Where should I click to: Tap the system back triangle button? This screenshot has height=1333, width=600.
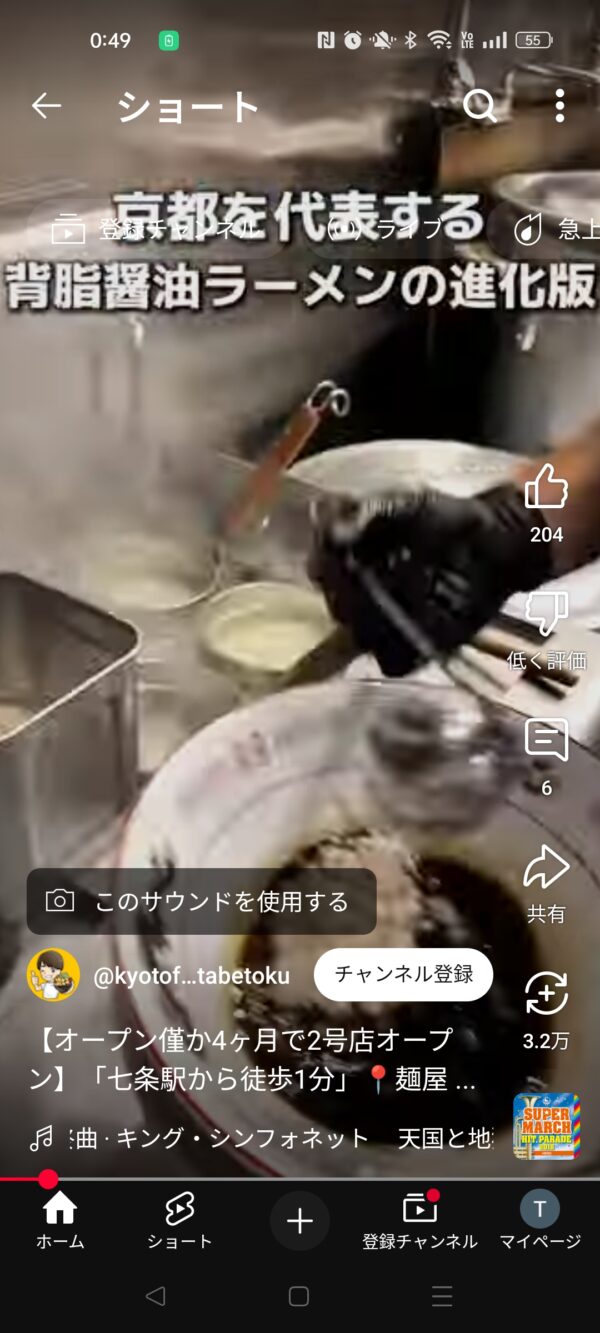click(155, 1297)
